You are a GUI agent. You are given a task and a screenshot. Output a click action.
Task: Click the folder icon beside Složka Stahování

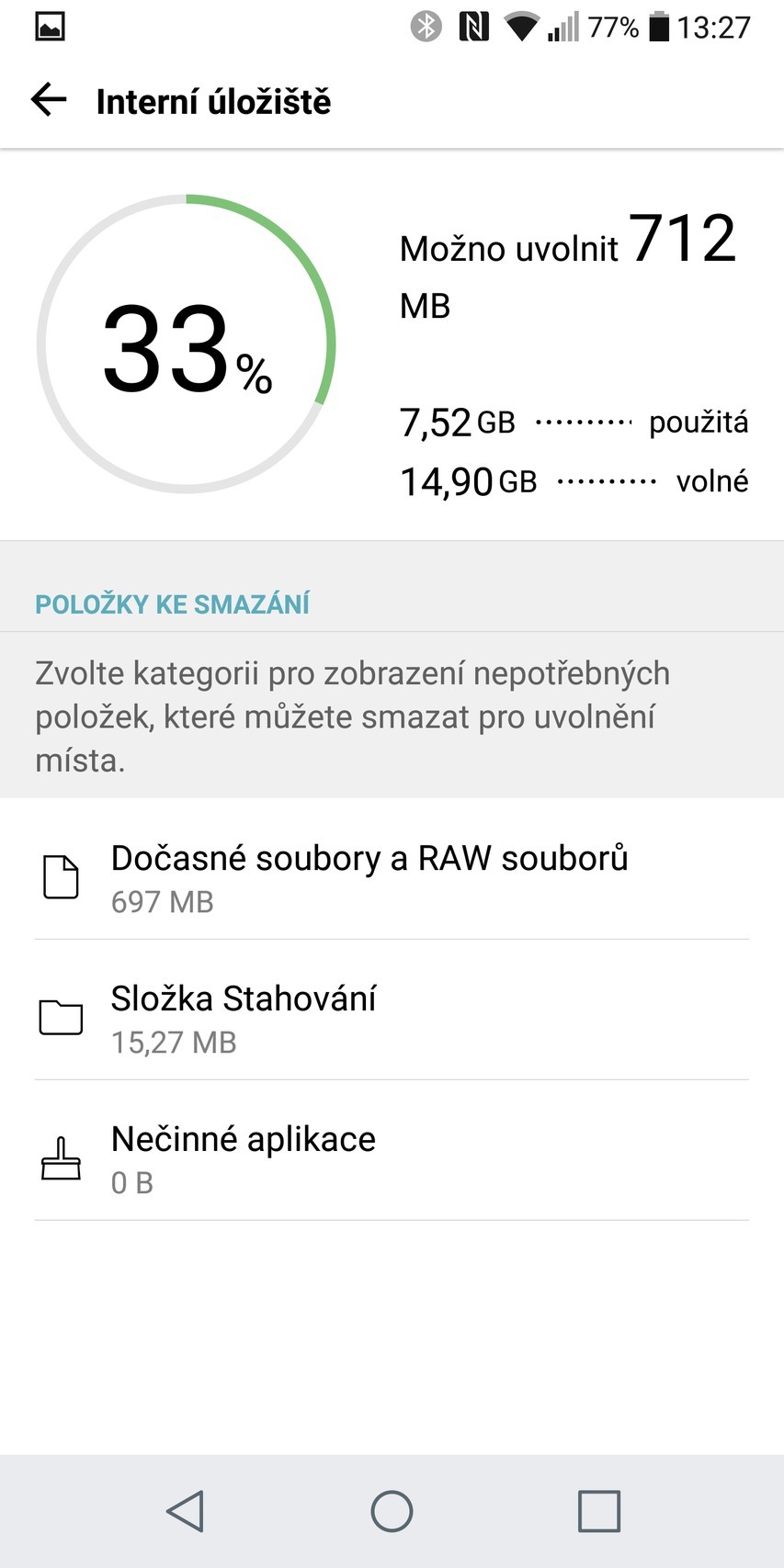(x=59, y=1017)
